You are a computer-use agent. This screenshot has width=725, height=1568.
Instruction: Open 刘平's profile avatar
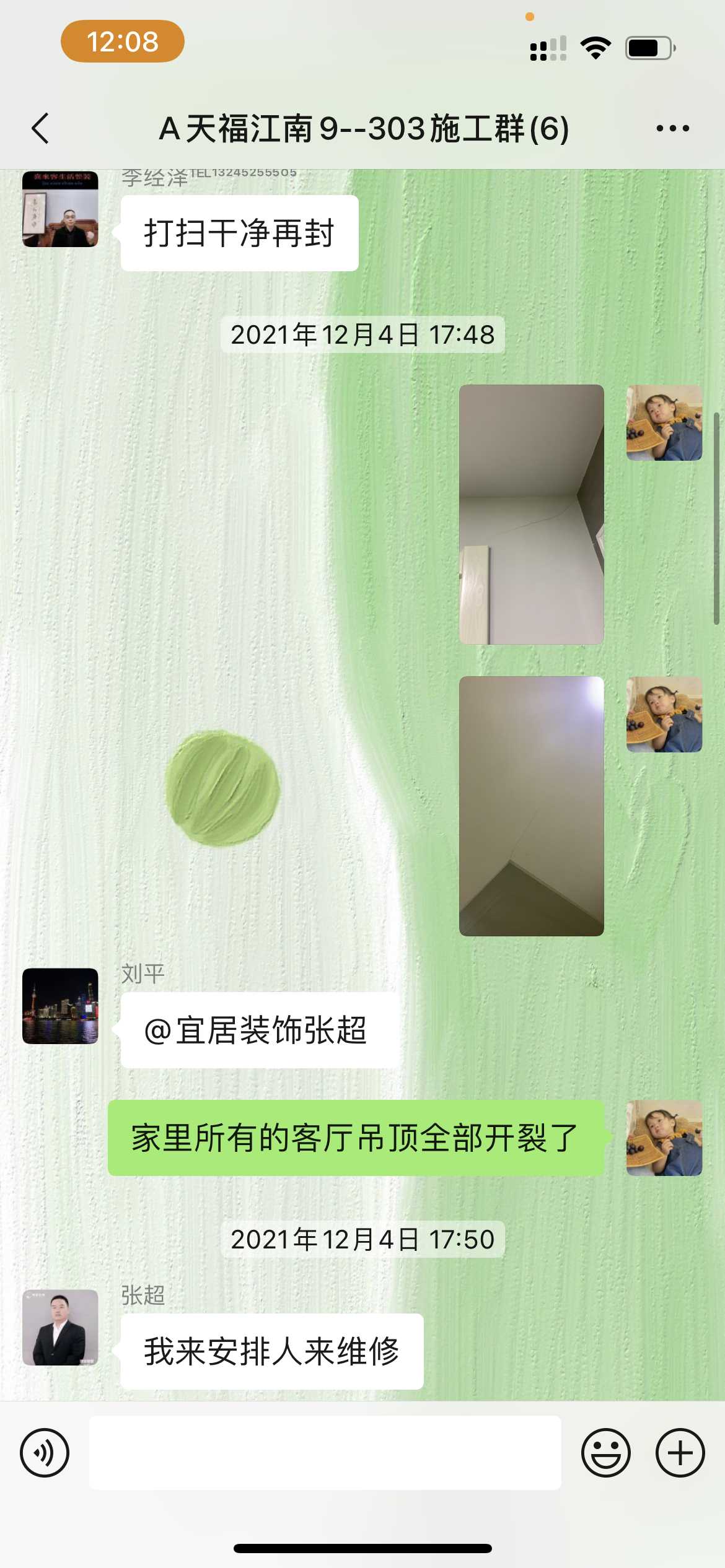(60, 1006)
